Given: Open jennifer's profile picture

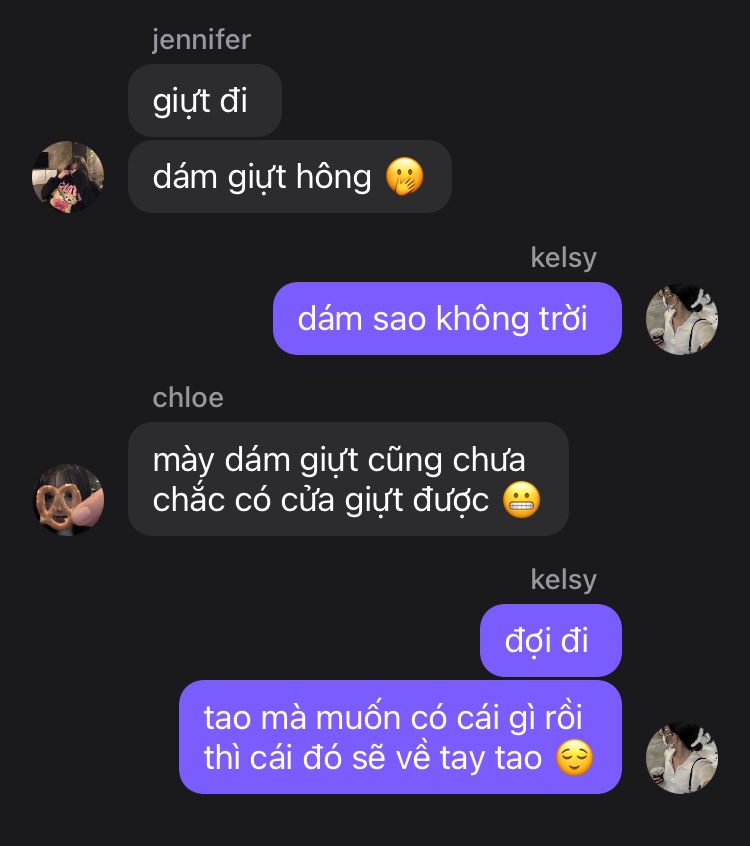Looking at the screenshot, I should point(68,177).
